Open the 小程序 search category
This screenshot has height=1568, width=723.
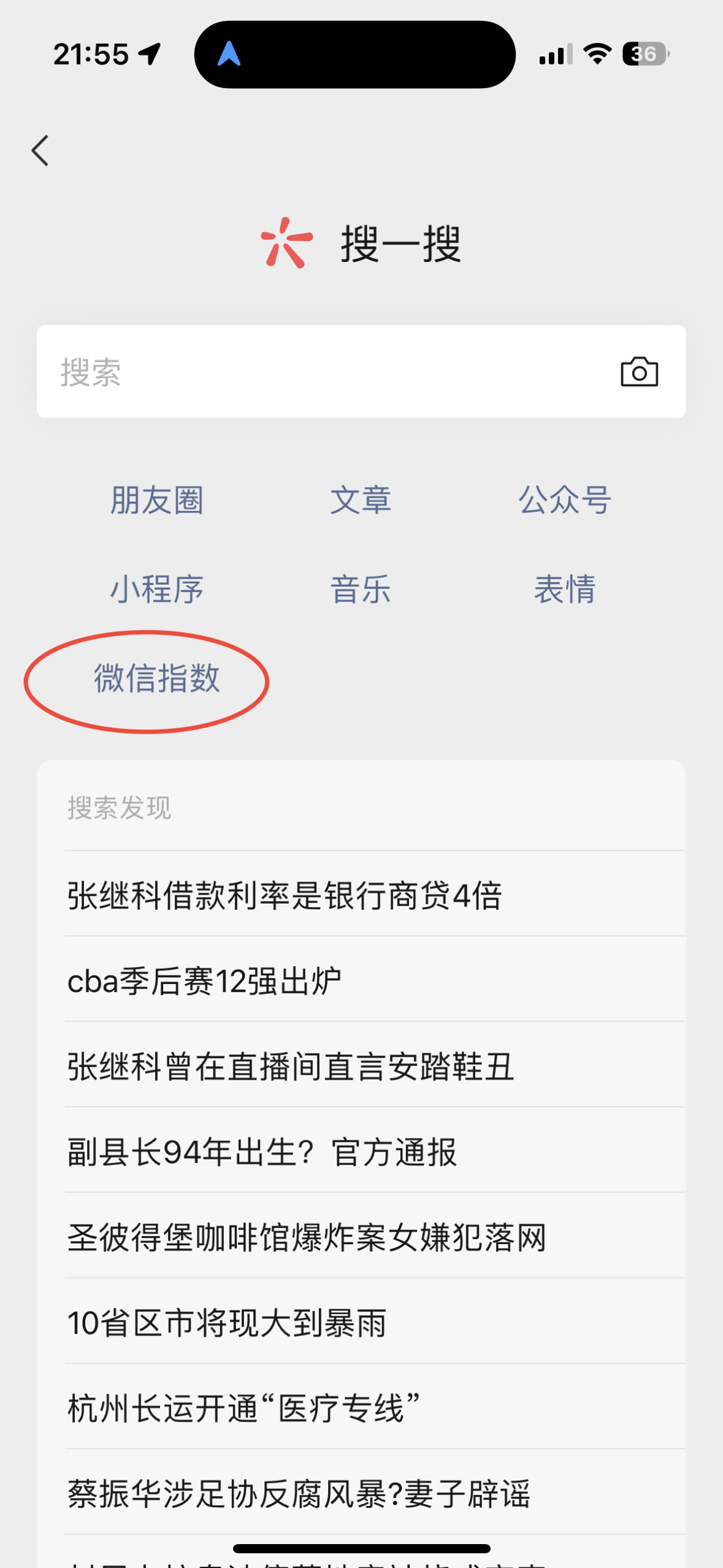(x=156, y=589)
